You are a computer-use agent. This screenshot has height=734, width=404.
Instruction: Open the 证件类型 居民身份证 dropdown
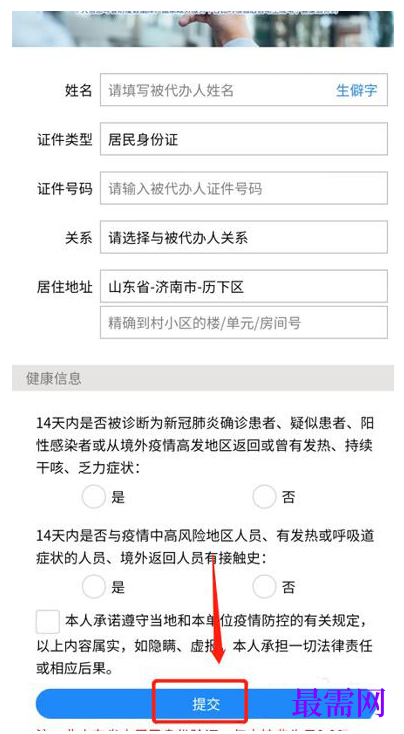(x=243, y=139)
